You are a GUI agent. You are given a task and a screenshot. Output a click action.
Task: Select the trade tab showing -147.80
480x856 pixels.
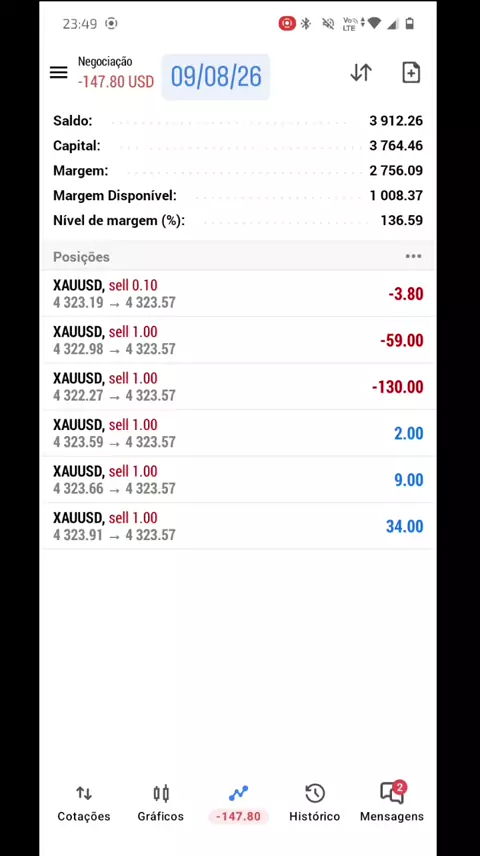click(238, 803)
